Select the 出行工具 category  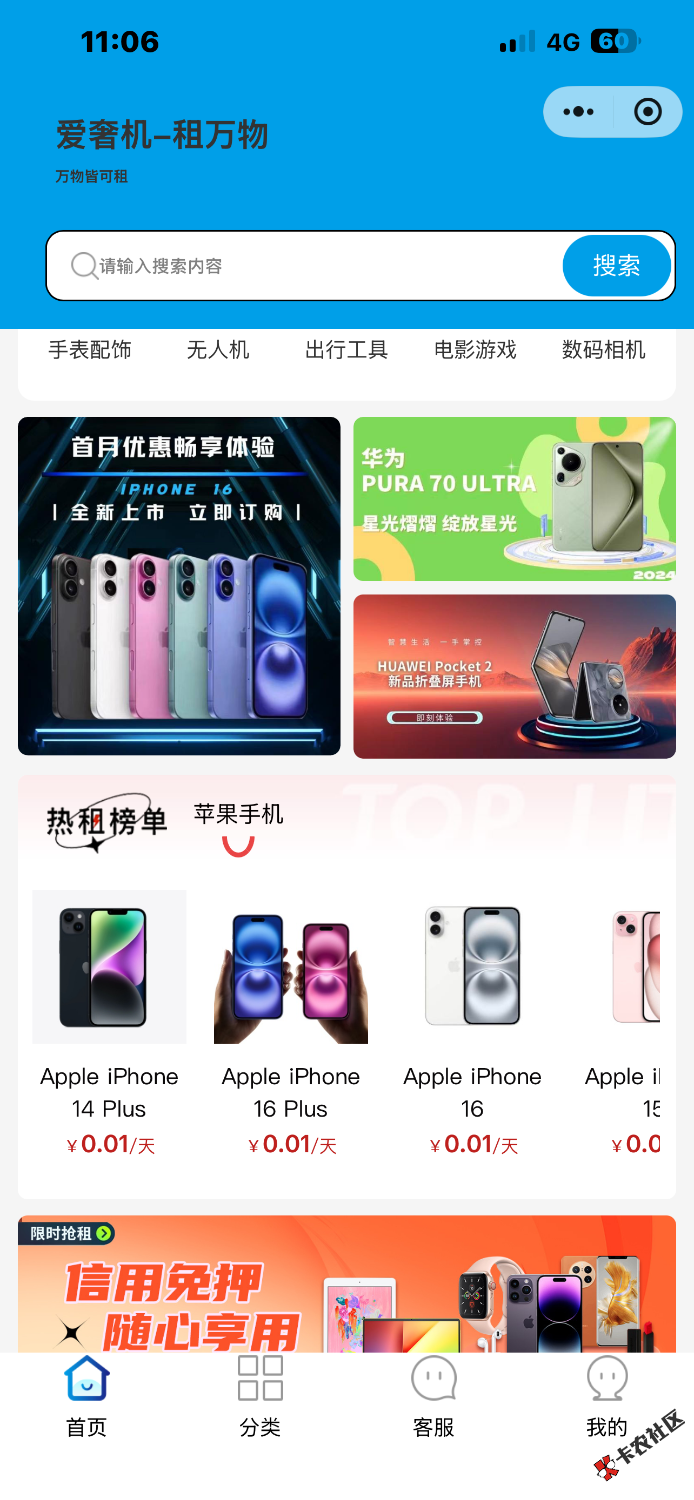point(346,350)
